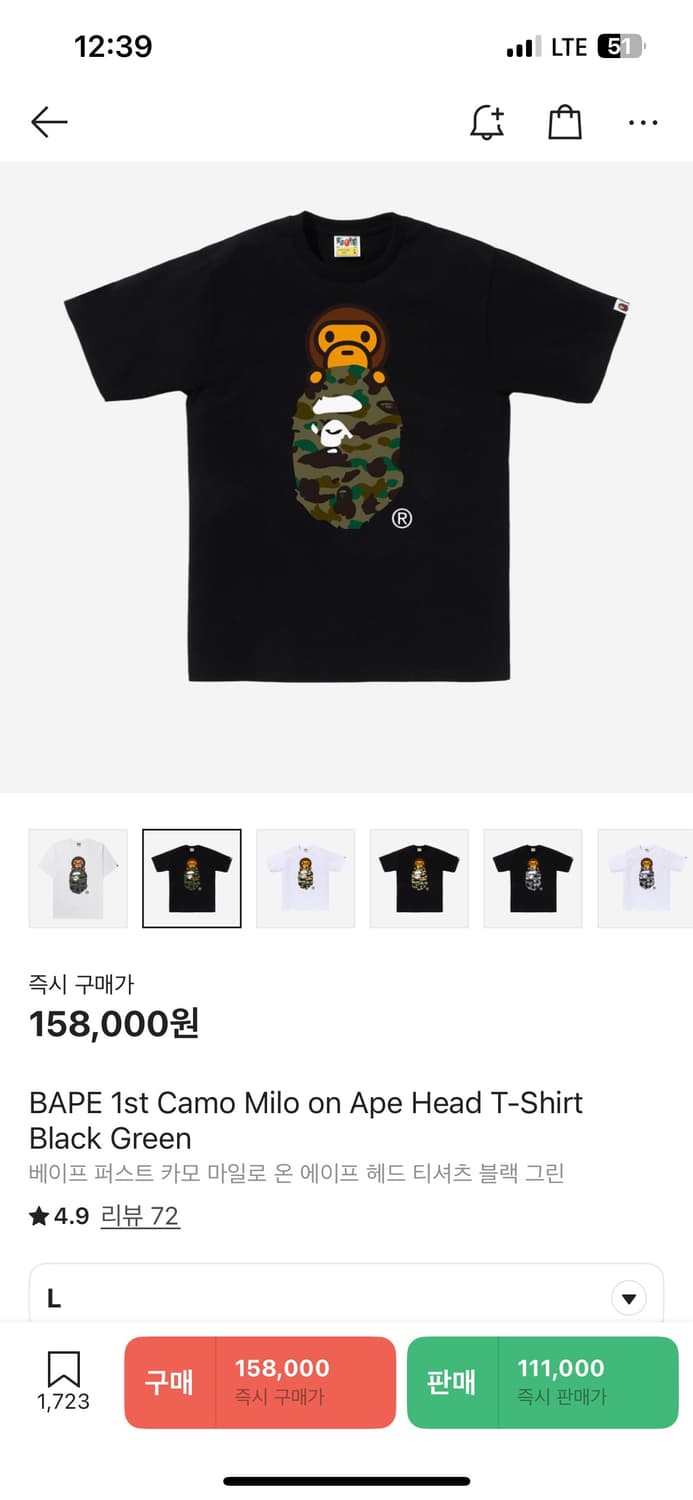The height and width of the screenshot is (1500, 693).
Task: Choose the black tee with yellow camo thumbnail
Action: point(420,878)
